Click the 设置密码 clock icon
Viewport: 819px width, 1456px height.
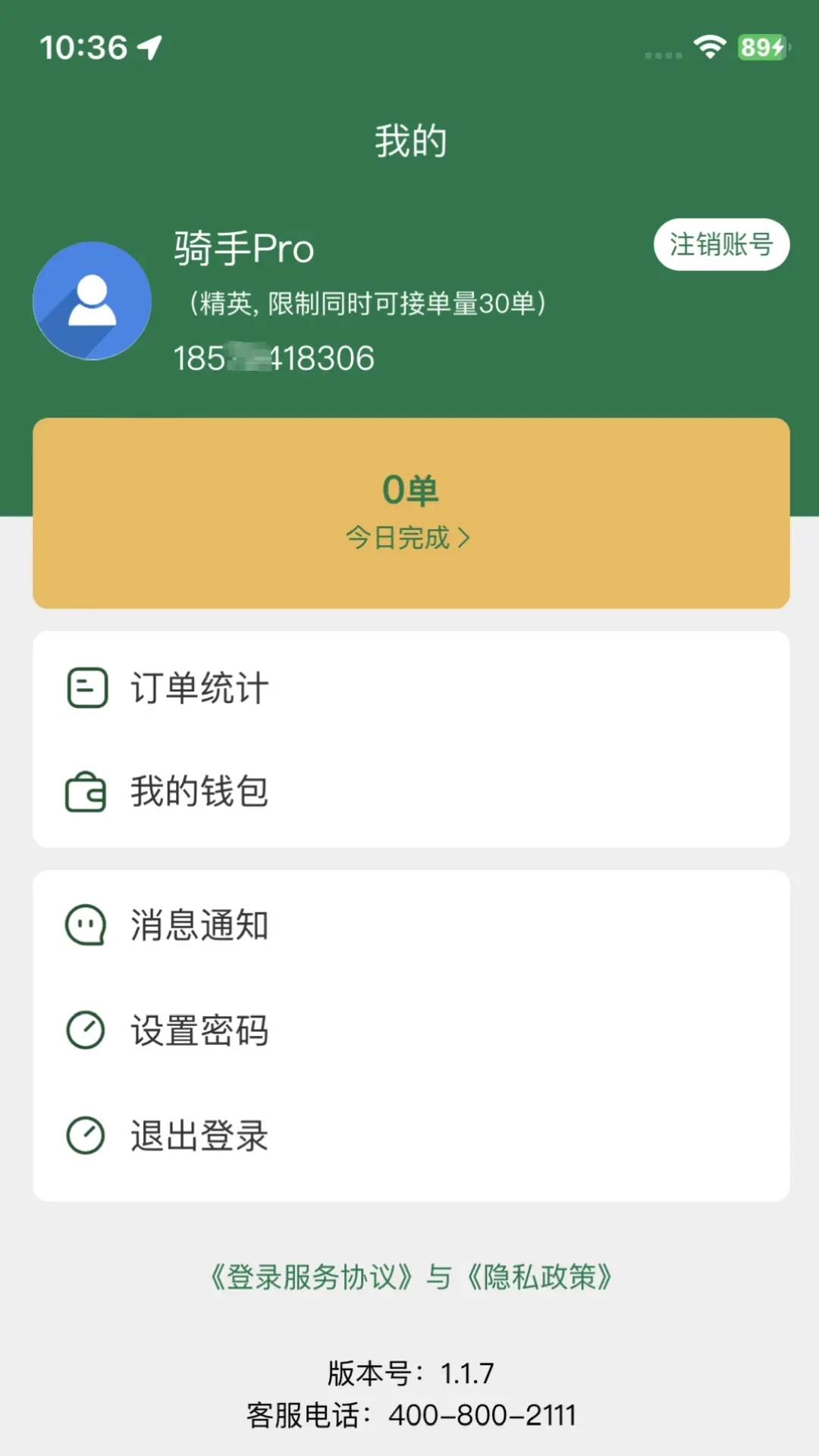[x=86, y=1030]
